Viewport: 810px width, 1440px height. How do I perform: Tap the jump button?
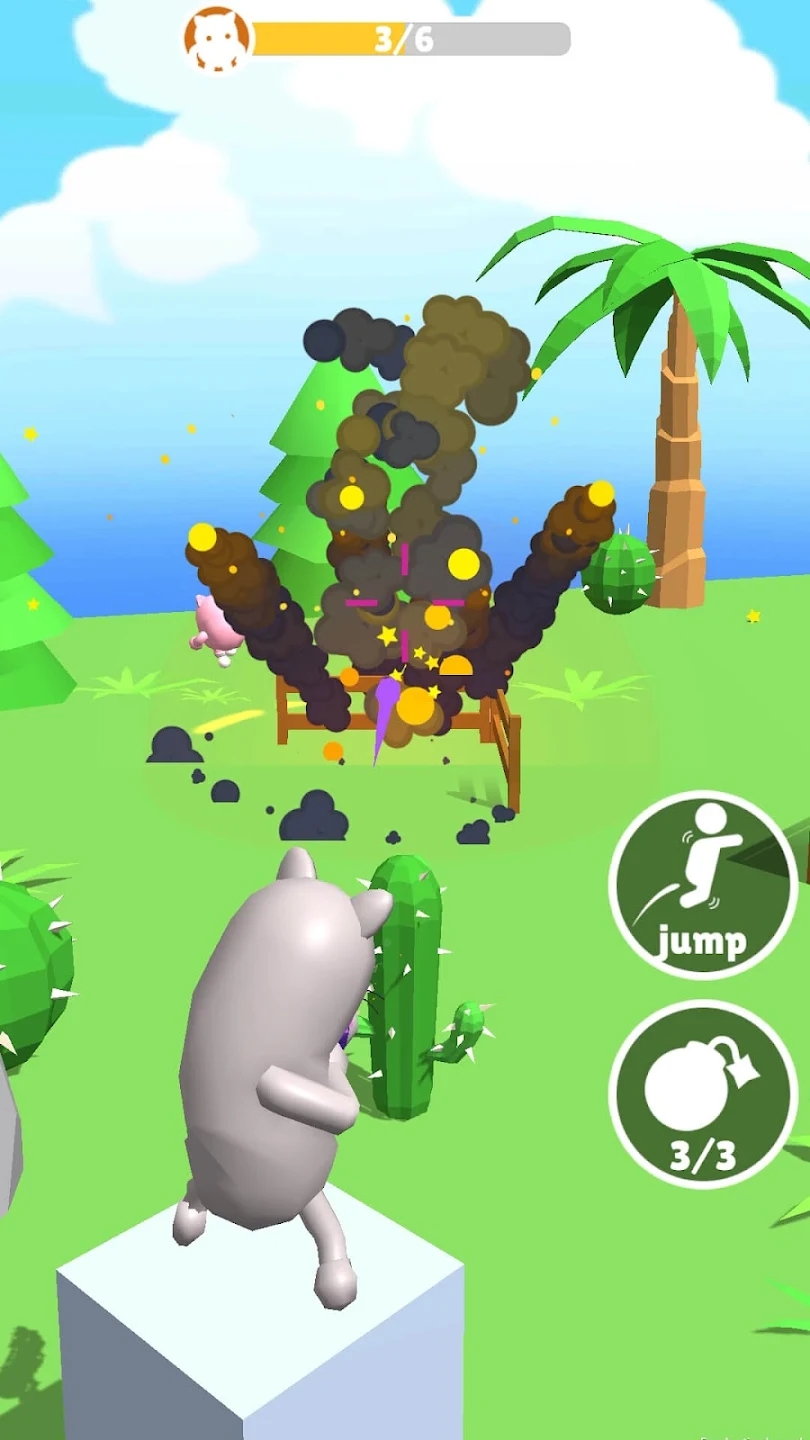[x=702, y=886]
